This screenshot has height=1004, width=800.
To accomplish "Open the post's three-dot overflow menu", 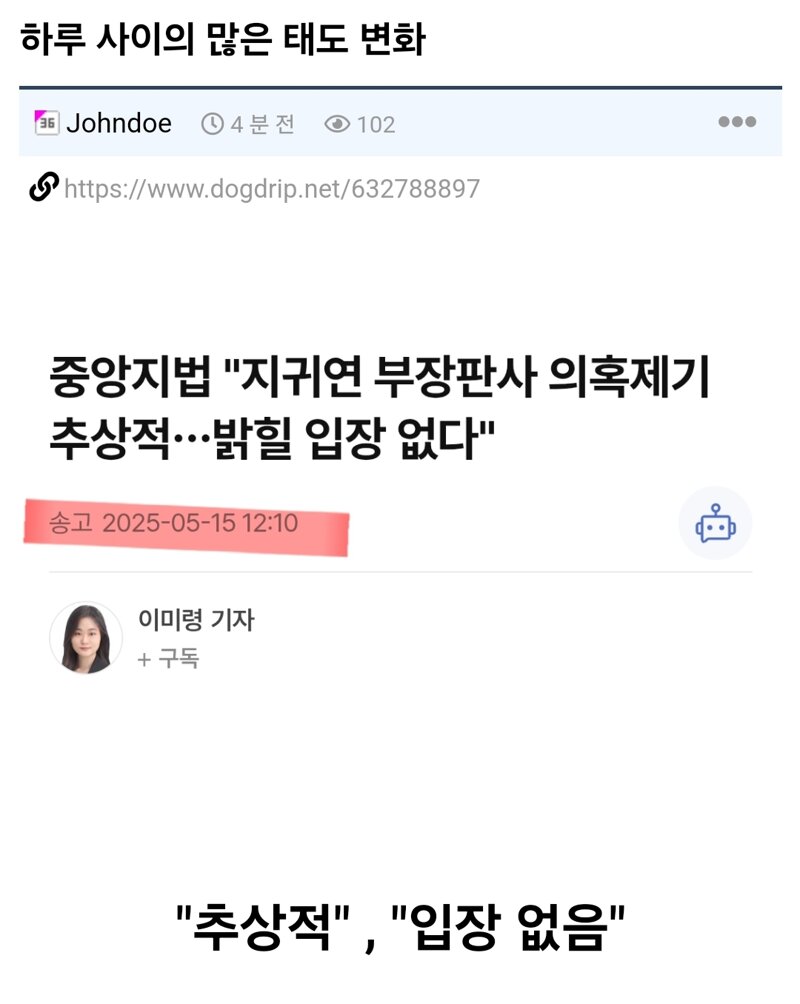I will pyautogui.click(x=737, y=122).
